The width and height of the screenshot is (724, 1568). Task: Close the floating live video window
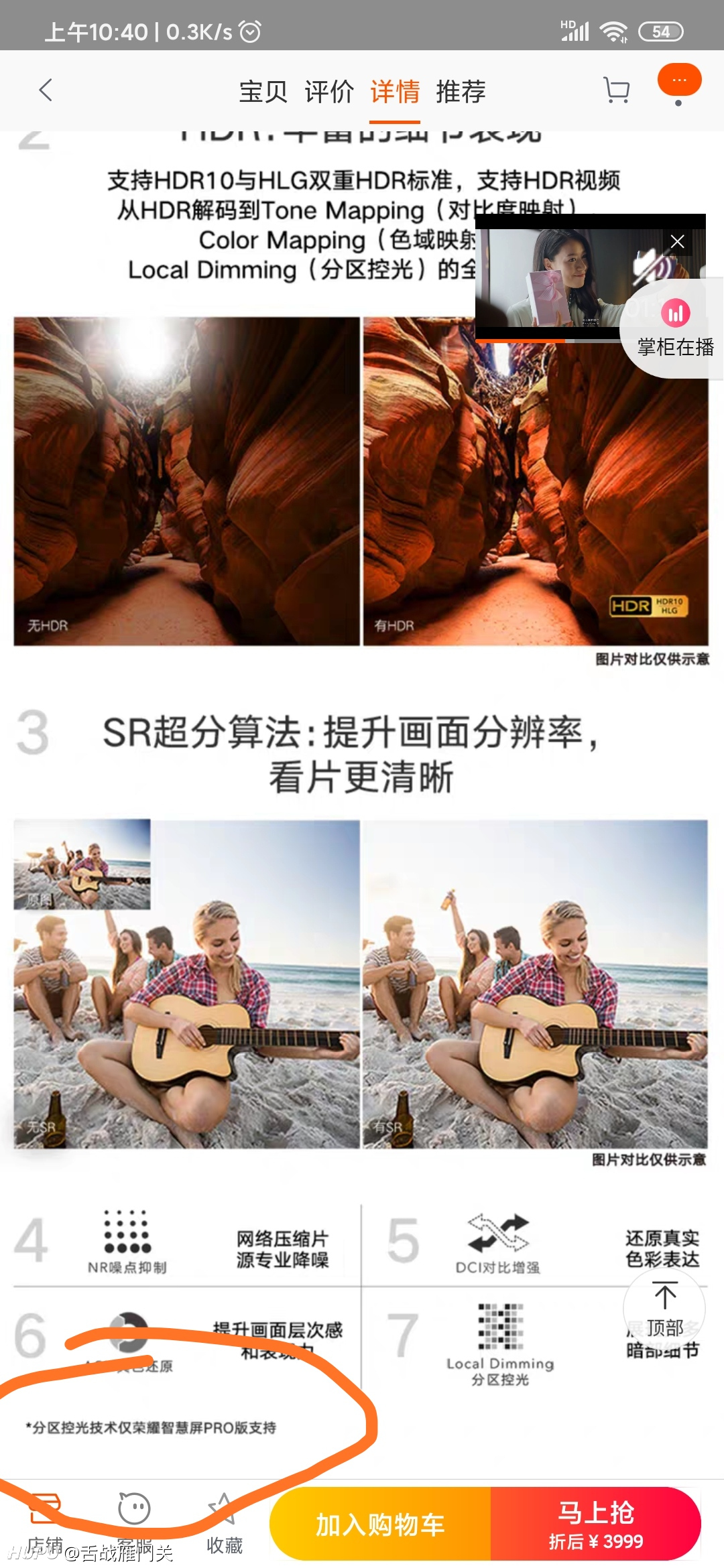point(678,242)
